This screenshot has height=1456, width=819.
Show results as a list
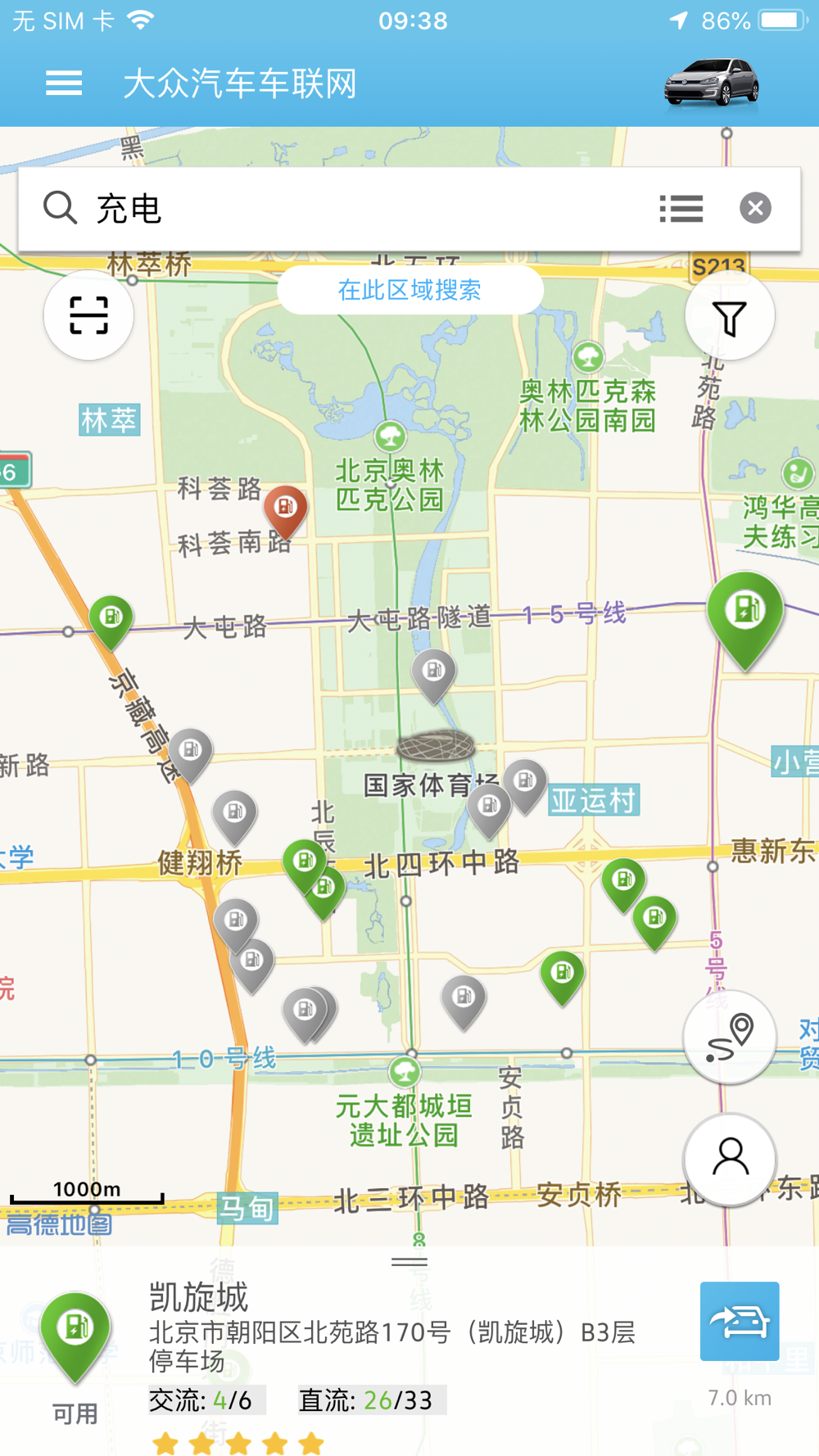coord(681,209)
